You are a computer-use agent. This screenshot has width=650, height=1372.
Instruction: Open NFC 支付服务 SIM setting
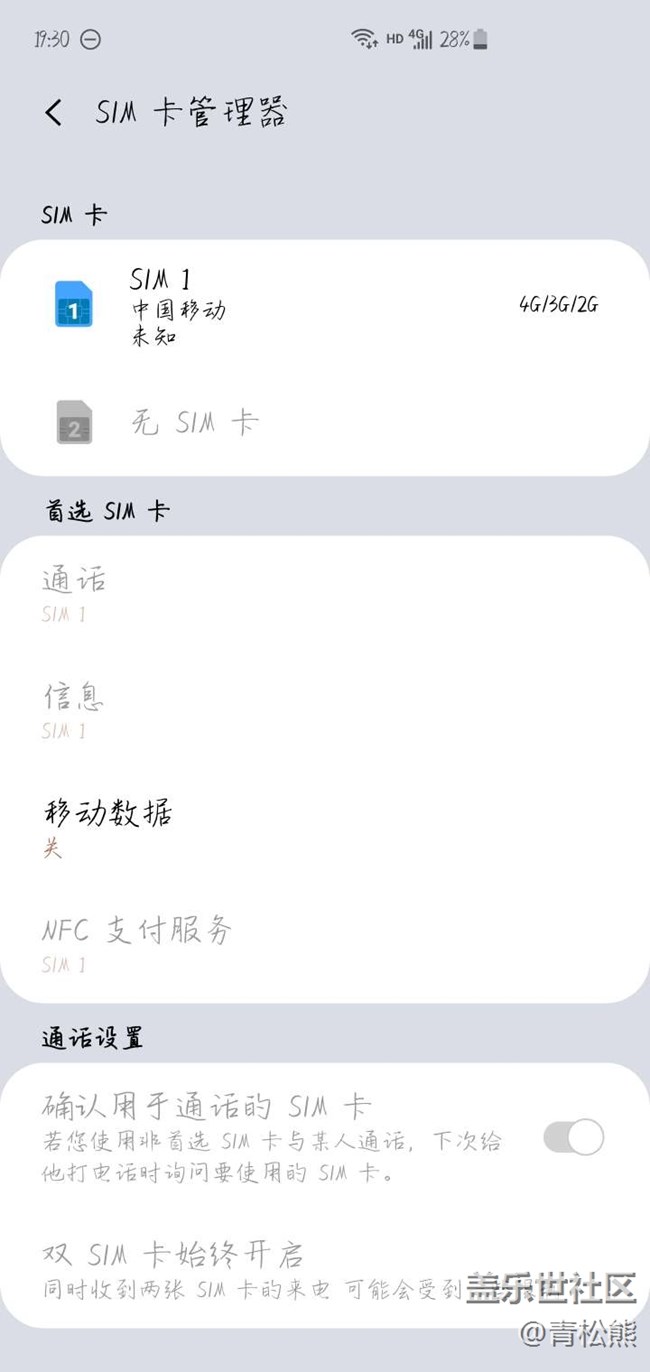[324, 944]
